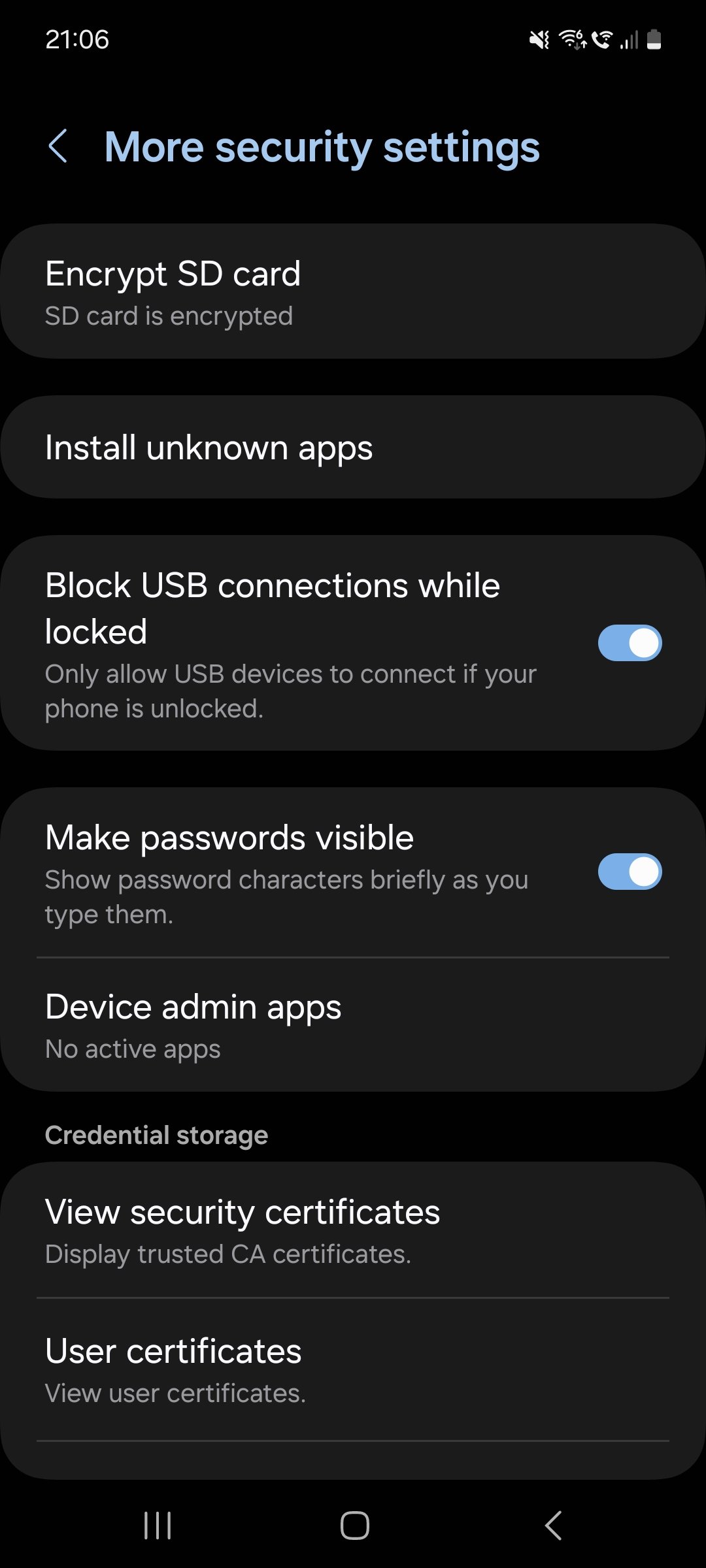The width and height of the screenshot is (706, 1568).
Task: Open Encrypt SD card settings
Action: 353,291
